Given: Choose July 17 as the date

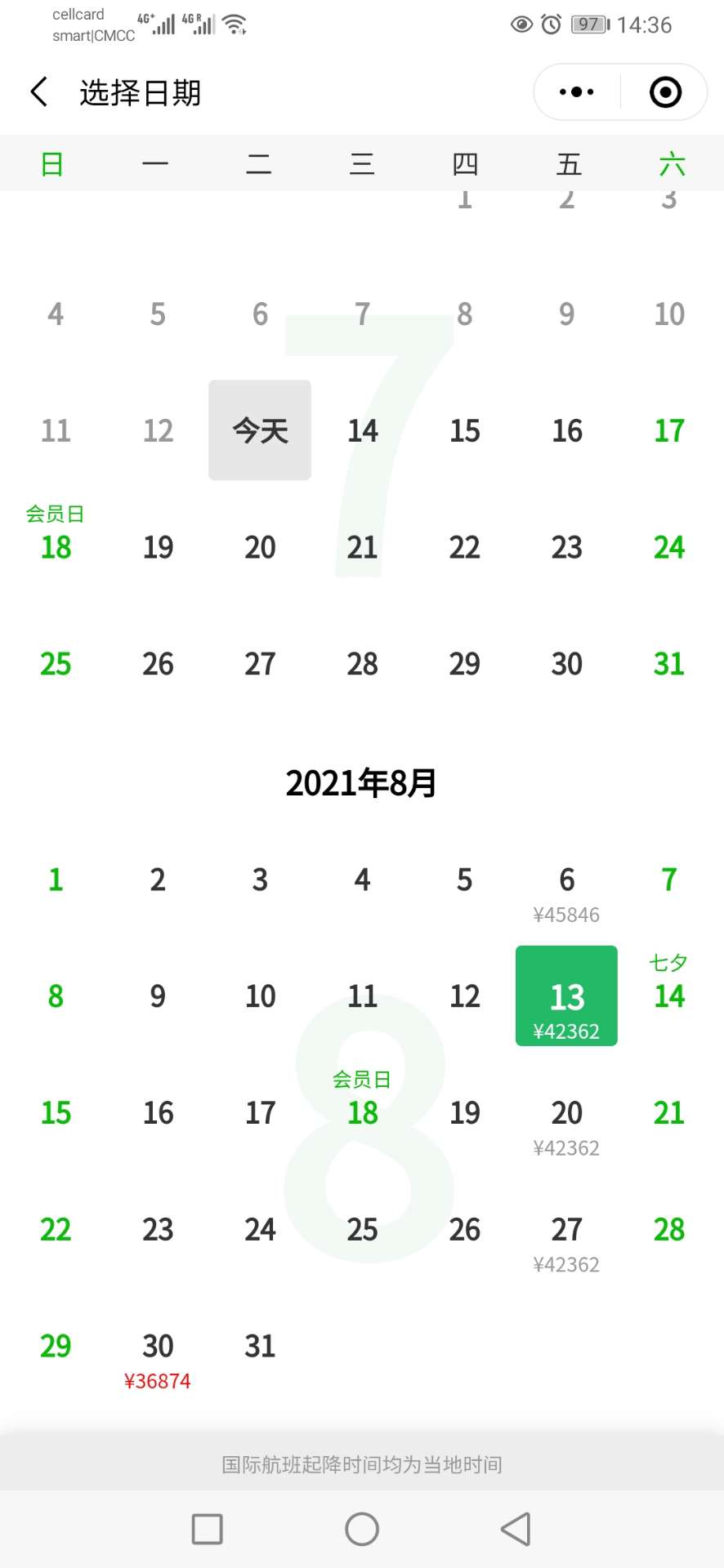Looking at the screenshot, I should click(x=669, y=430).
